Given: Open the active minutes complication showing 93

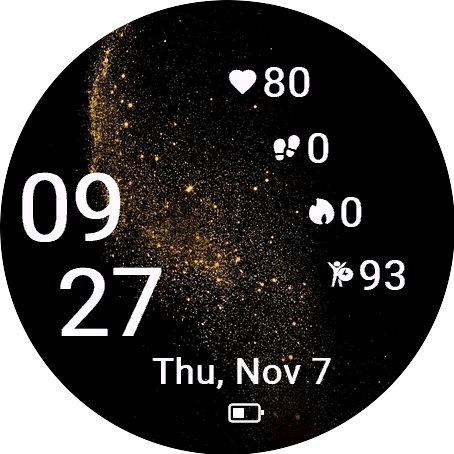Looking at the screenshot, I should coord(366,275).
